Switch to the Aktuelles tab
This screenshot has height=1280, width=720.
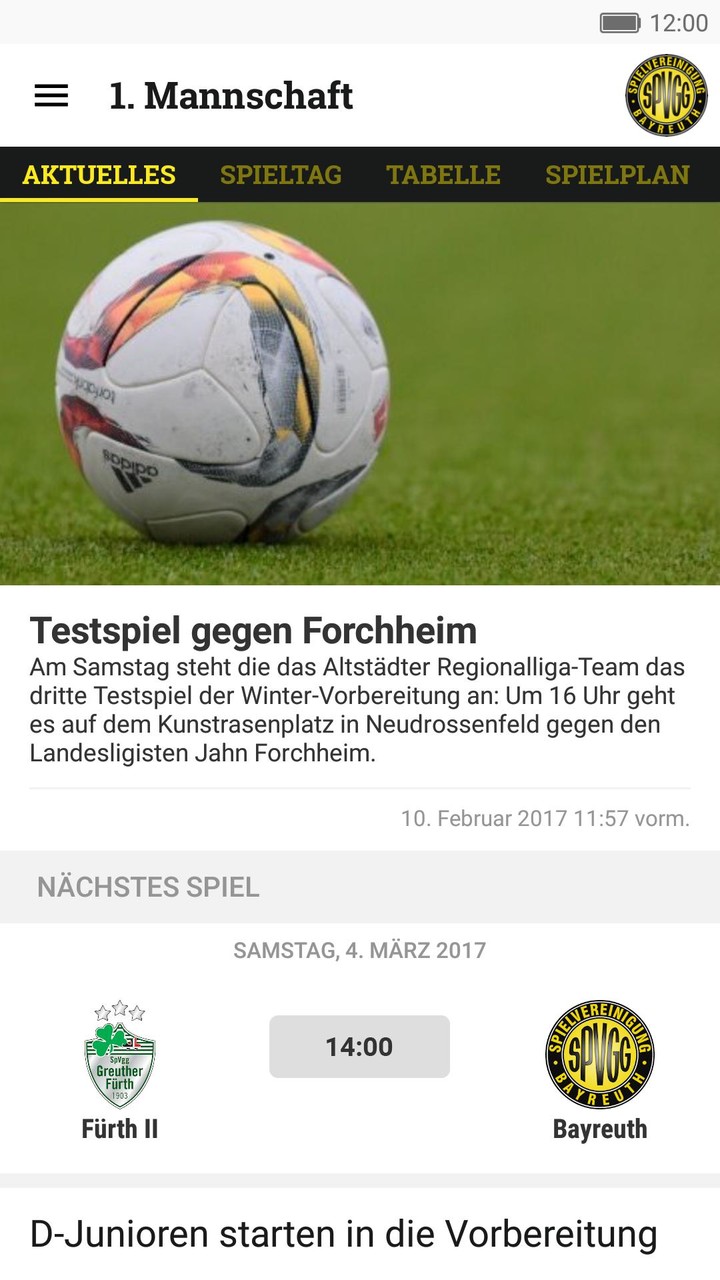[99, 175]
